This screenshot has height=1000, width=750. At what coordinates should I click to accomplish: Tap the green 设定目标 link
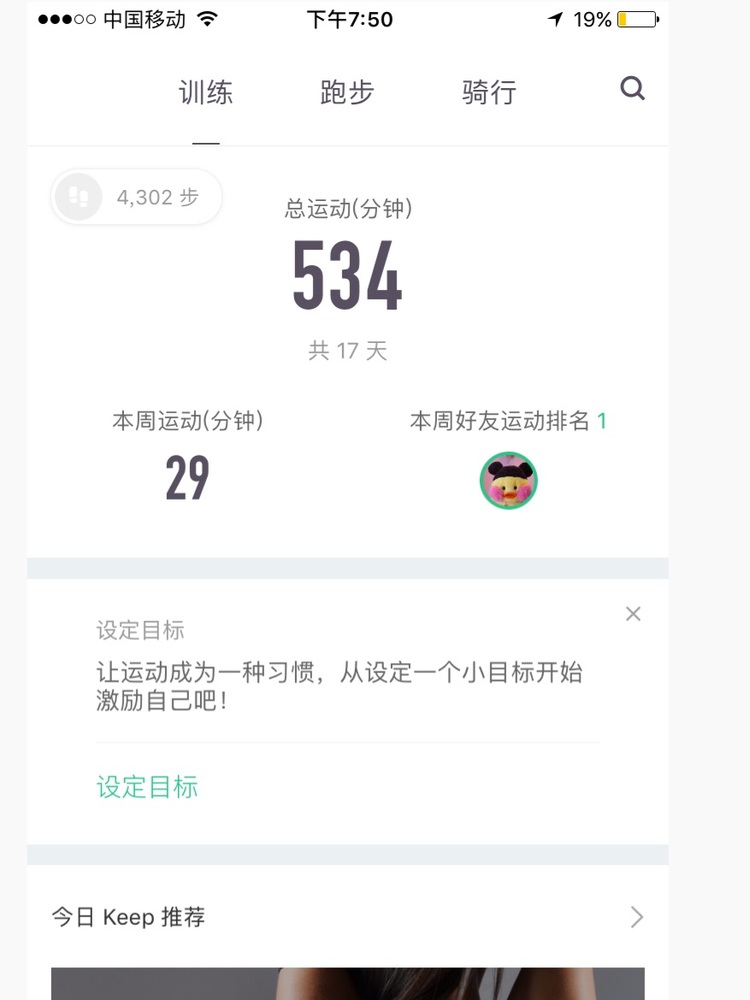coord(147,787)
